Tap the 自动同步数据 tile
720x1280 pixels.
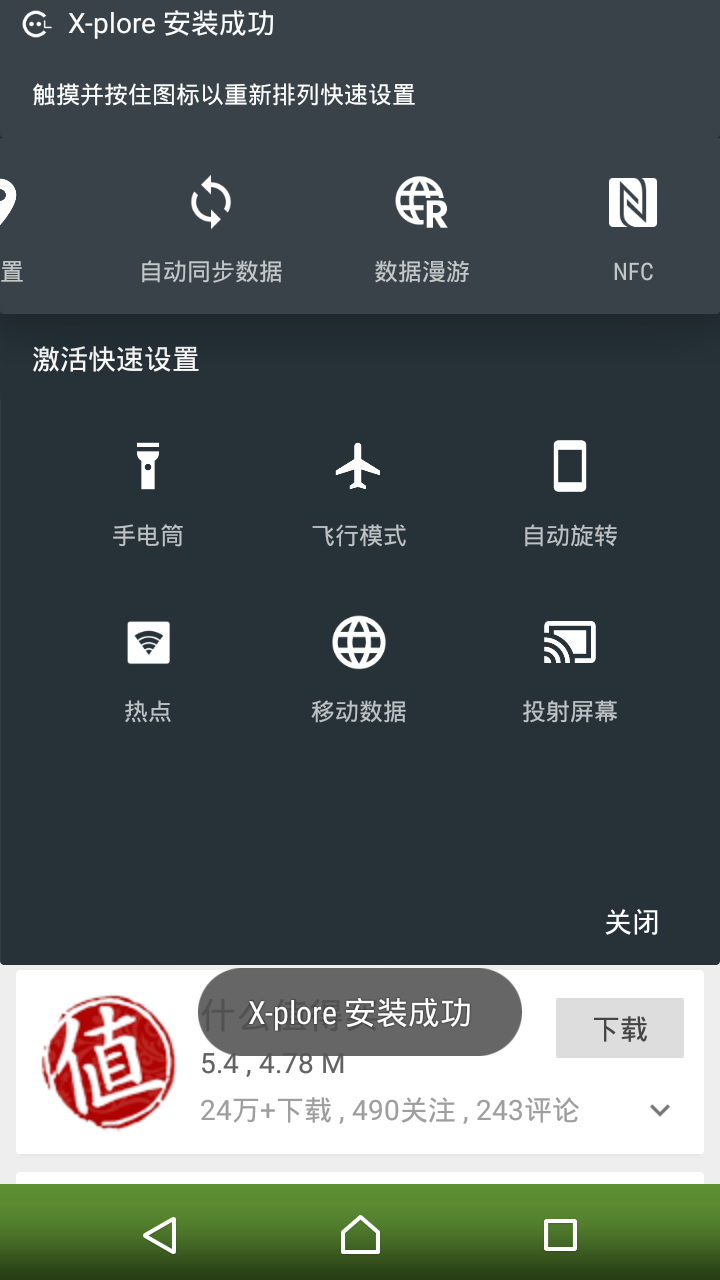click(211, 227)
